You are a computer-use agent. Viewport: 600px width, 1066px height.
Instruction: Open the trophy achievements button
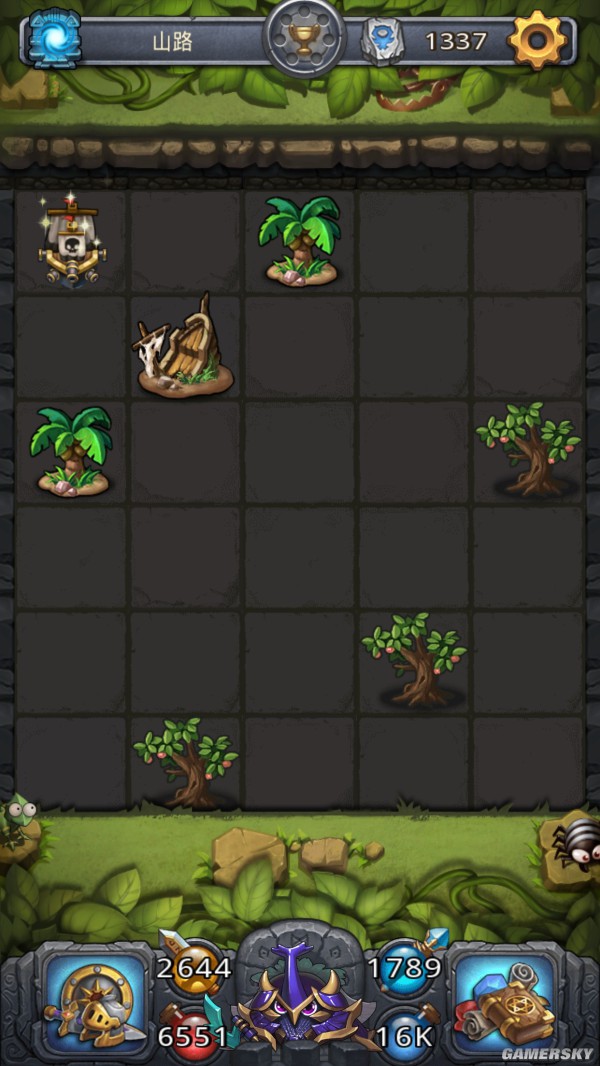(300, 40)
